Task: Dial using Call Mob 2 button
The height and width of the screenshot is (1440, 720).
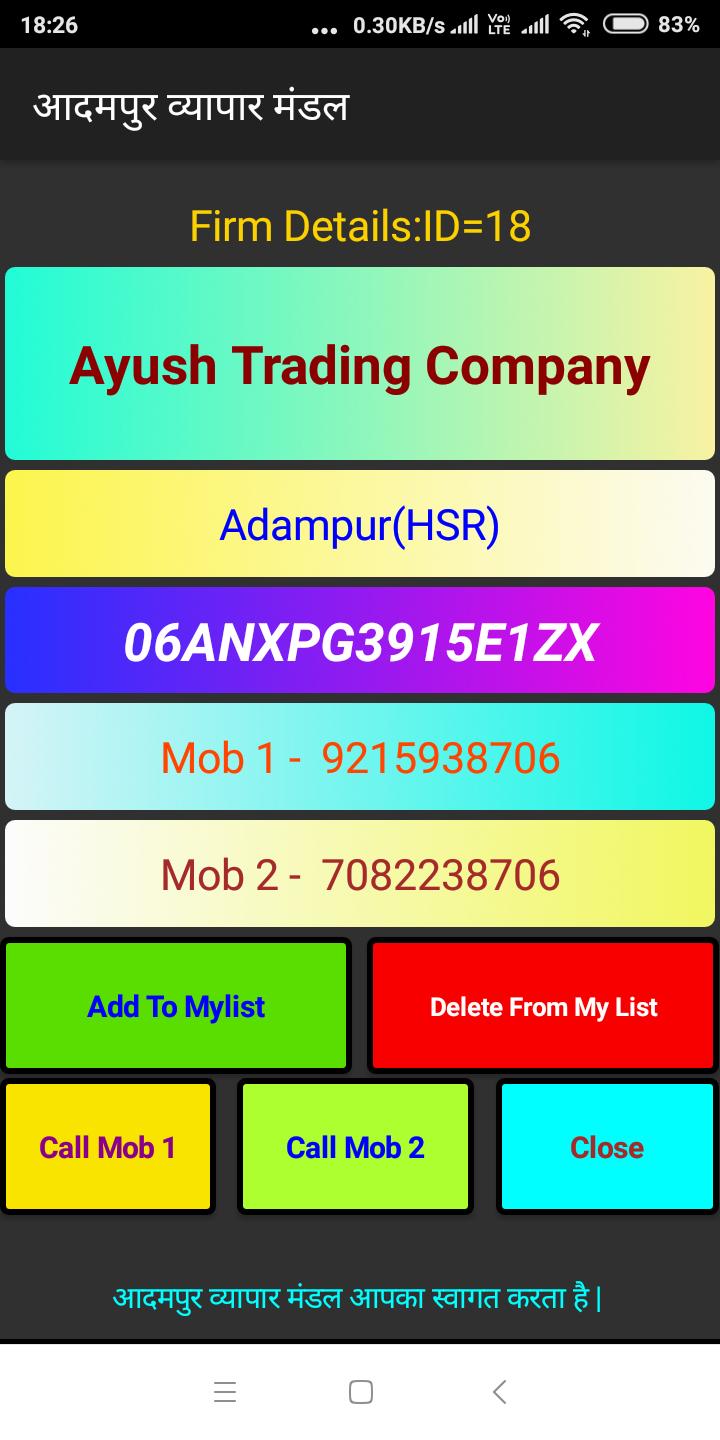Action: (355, 1147)
